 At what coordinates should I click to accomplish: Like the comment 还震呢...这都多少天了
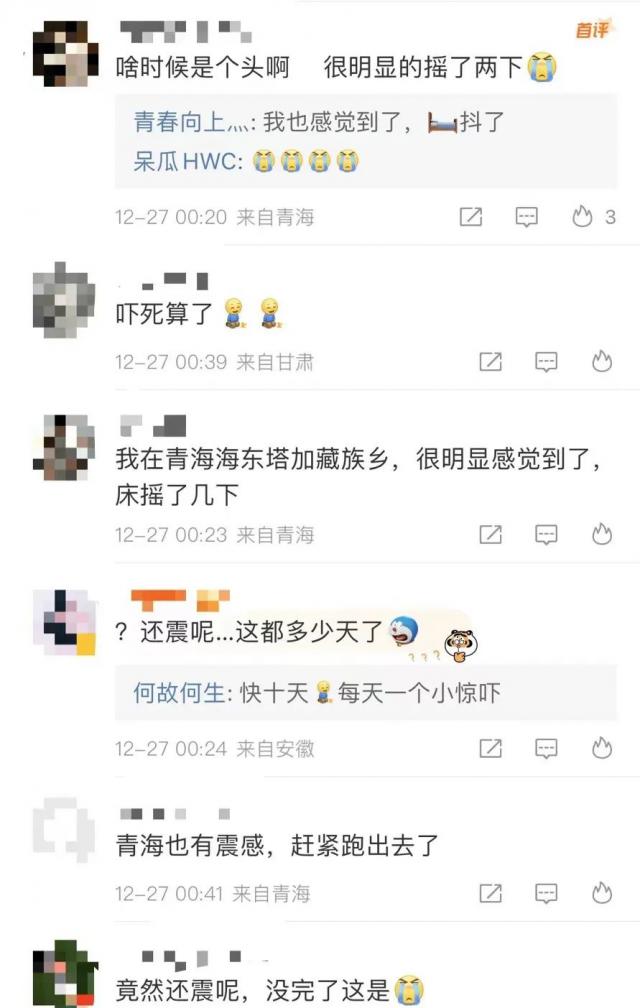[x=601, y=747]
